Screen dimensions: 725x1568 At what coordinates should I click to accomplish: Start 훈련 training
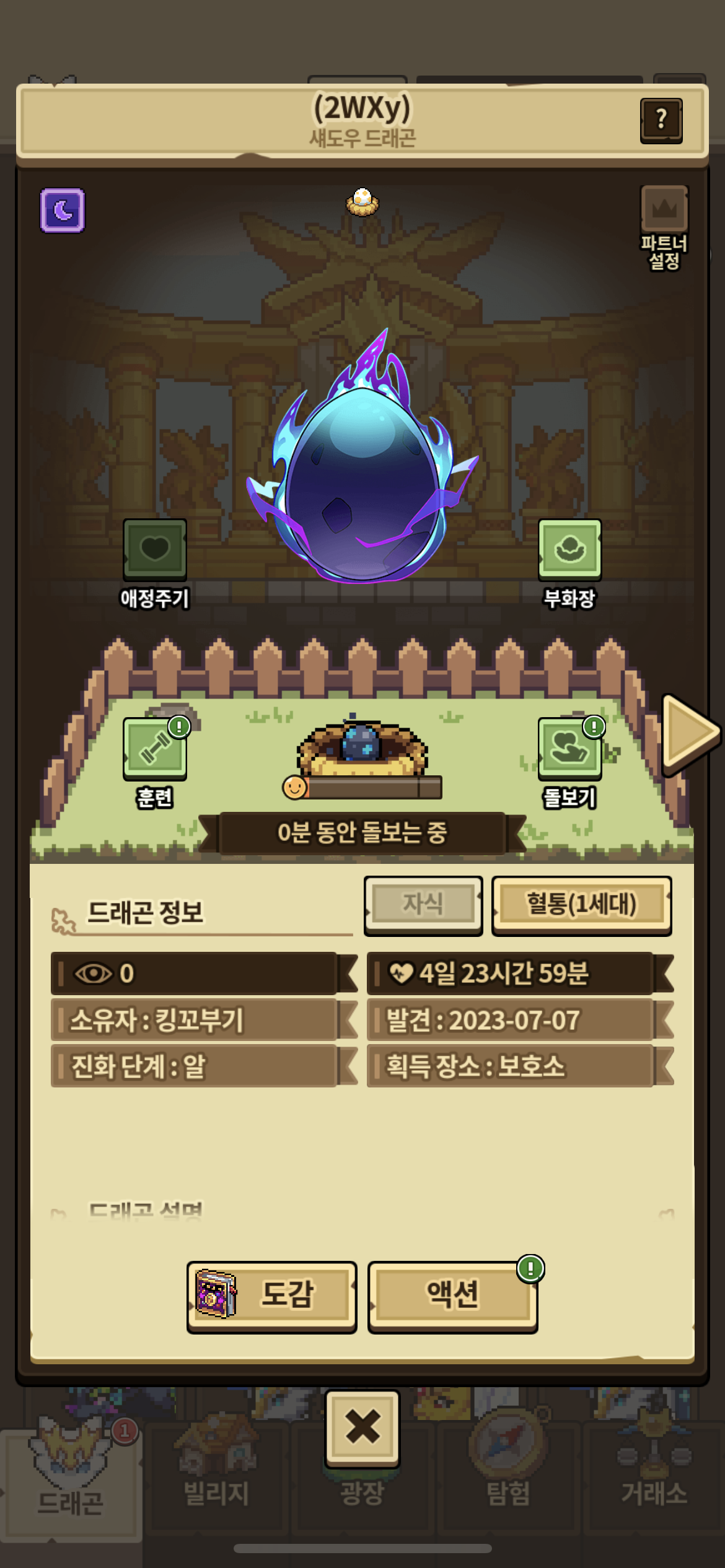[155, 749]
